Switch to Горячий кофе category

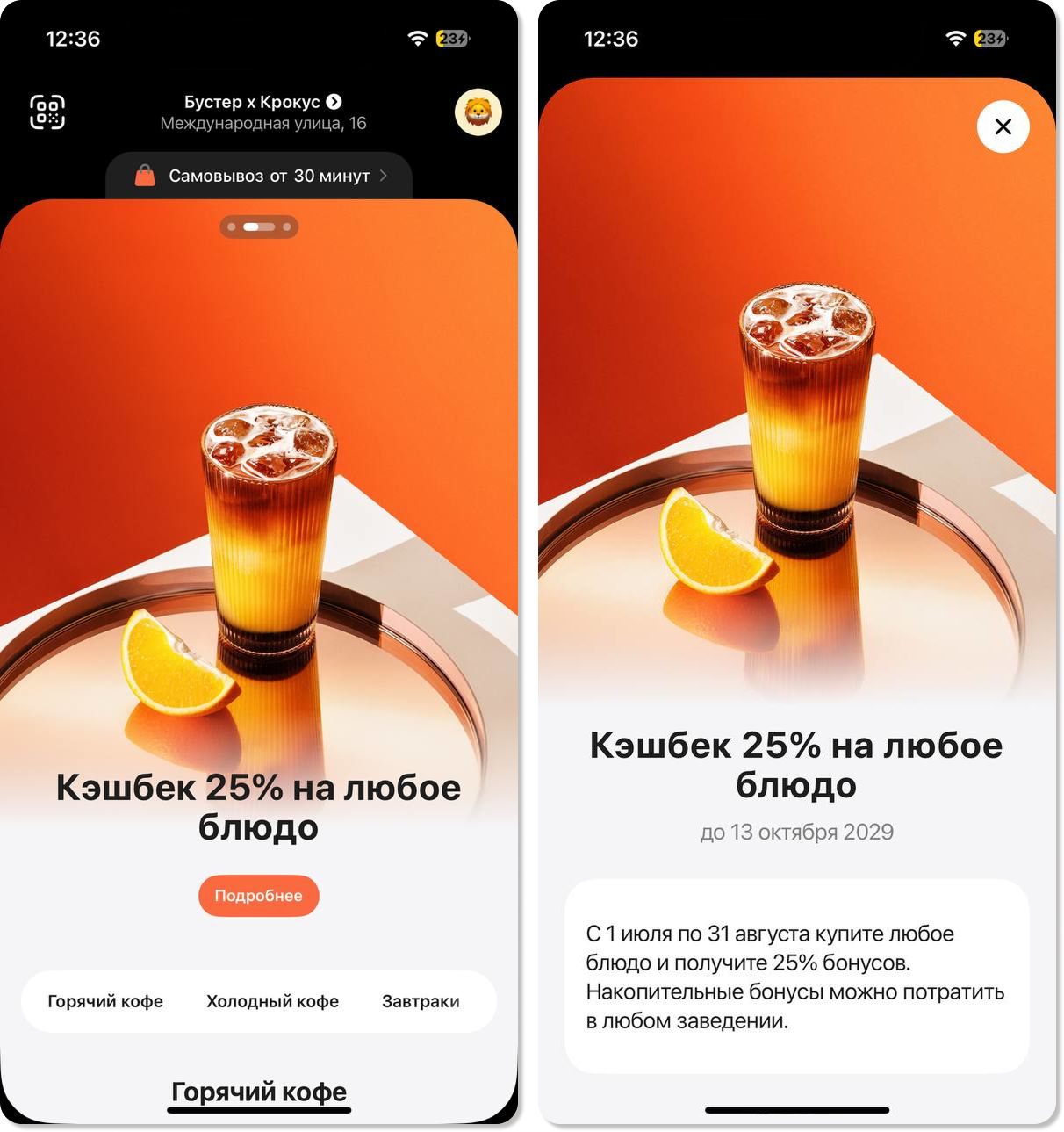coord(105,1001)
